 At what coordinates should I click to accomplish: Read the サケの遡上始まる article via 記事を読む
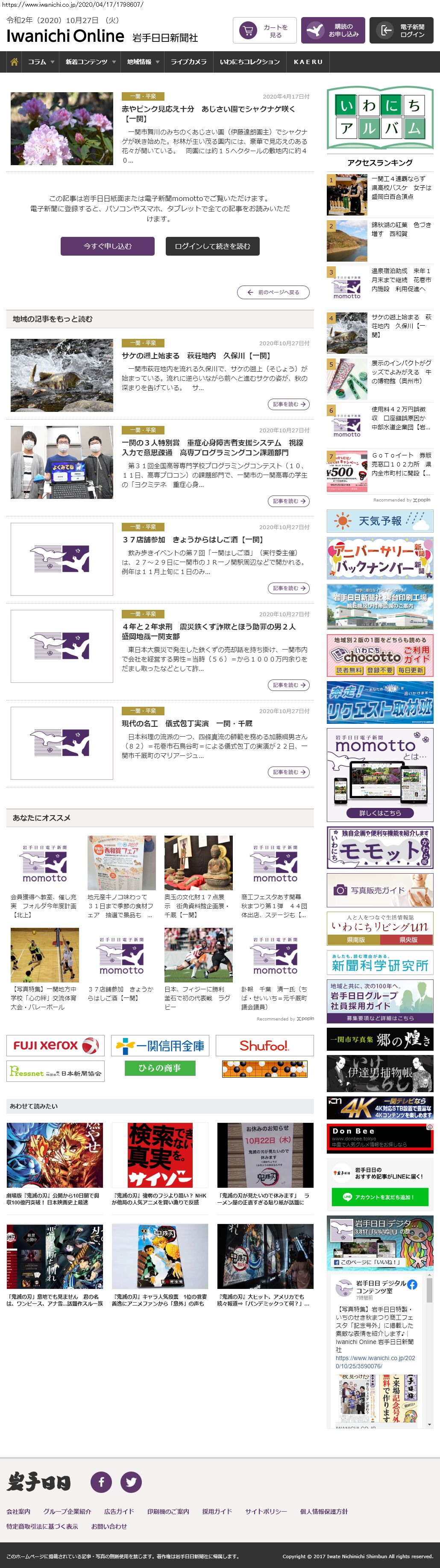coord(288,404)
